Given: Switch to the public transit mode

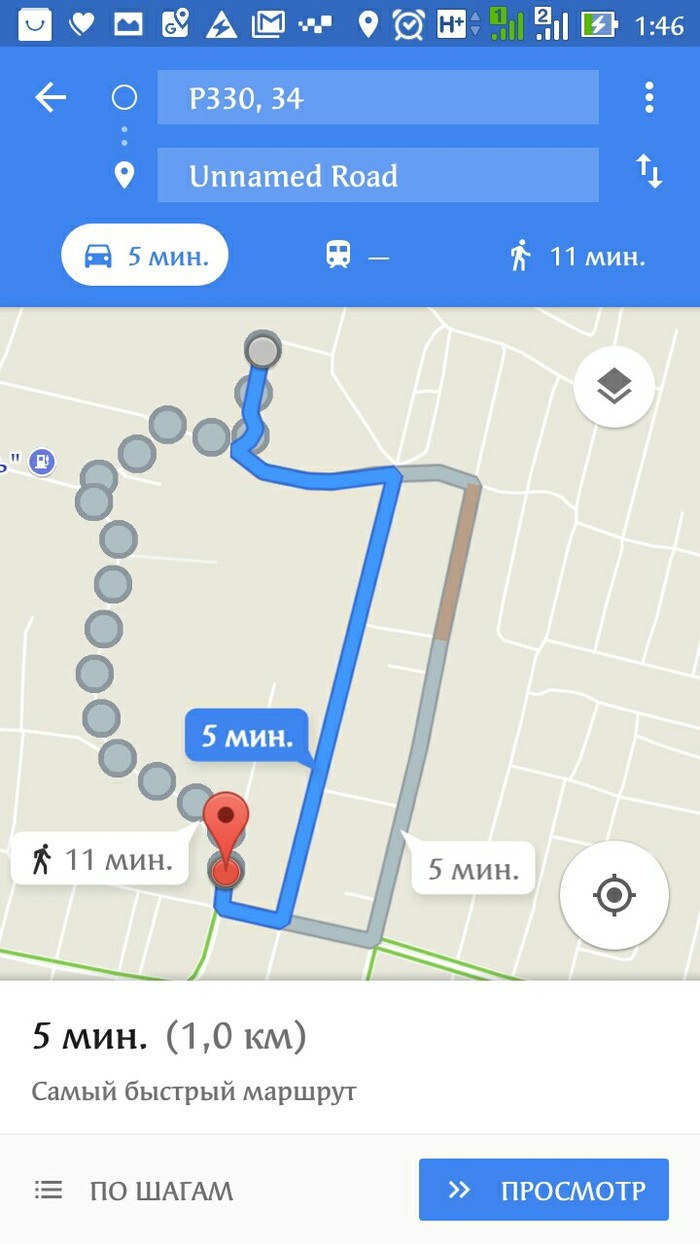Looking at the screenshot, I should coord(356,256).
